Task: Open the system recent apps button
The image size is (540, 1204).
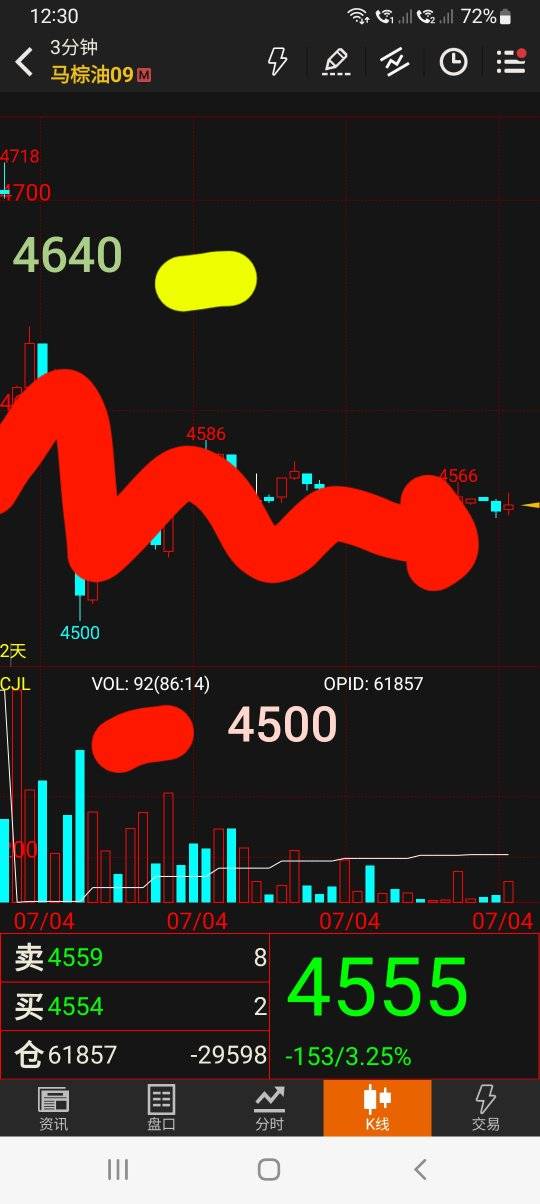Action: coord(118,1169)
